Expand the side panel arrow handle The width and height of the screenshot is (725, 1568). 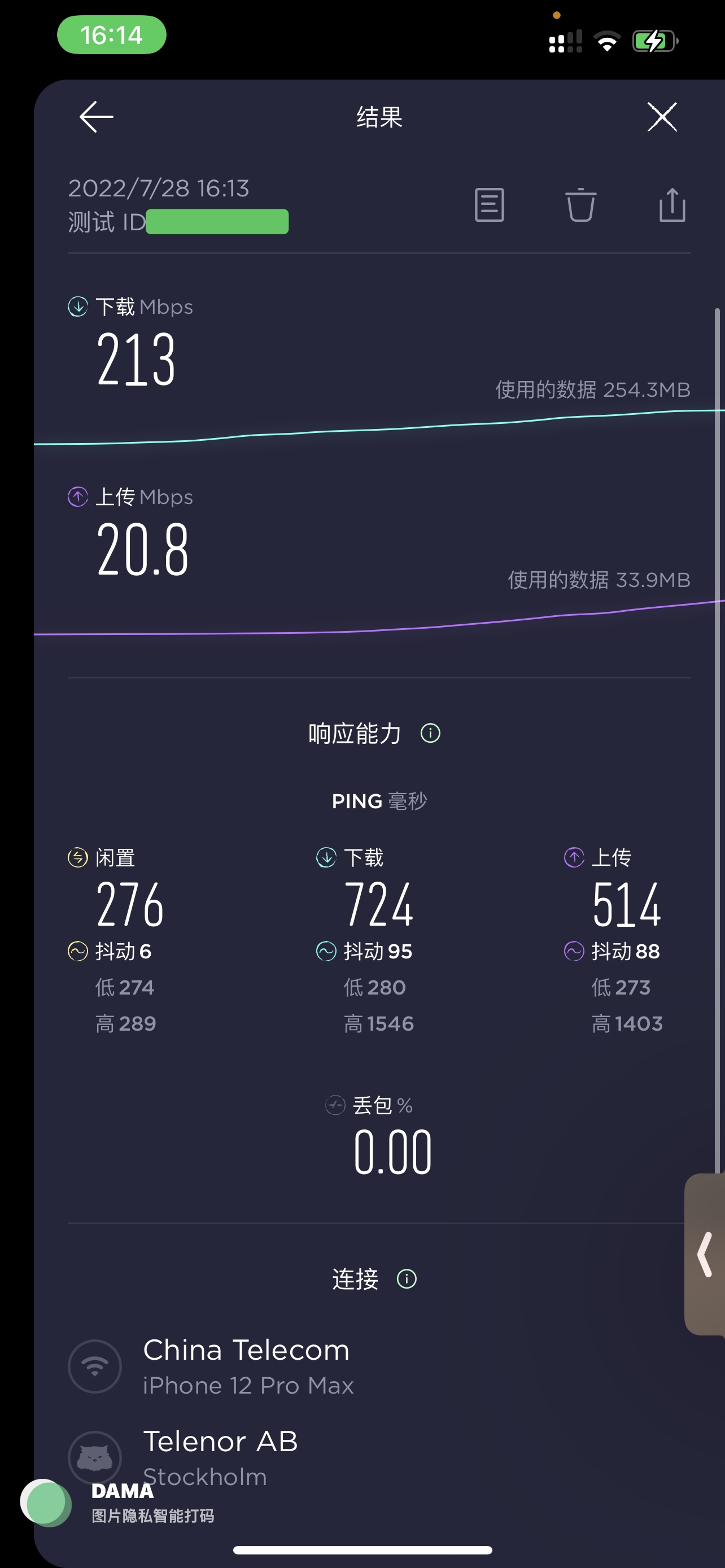[x=705, y=1254]
